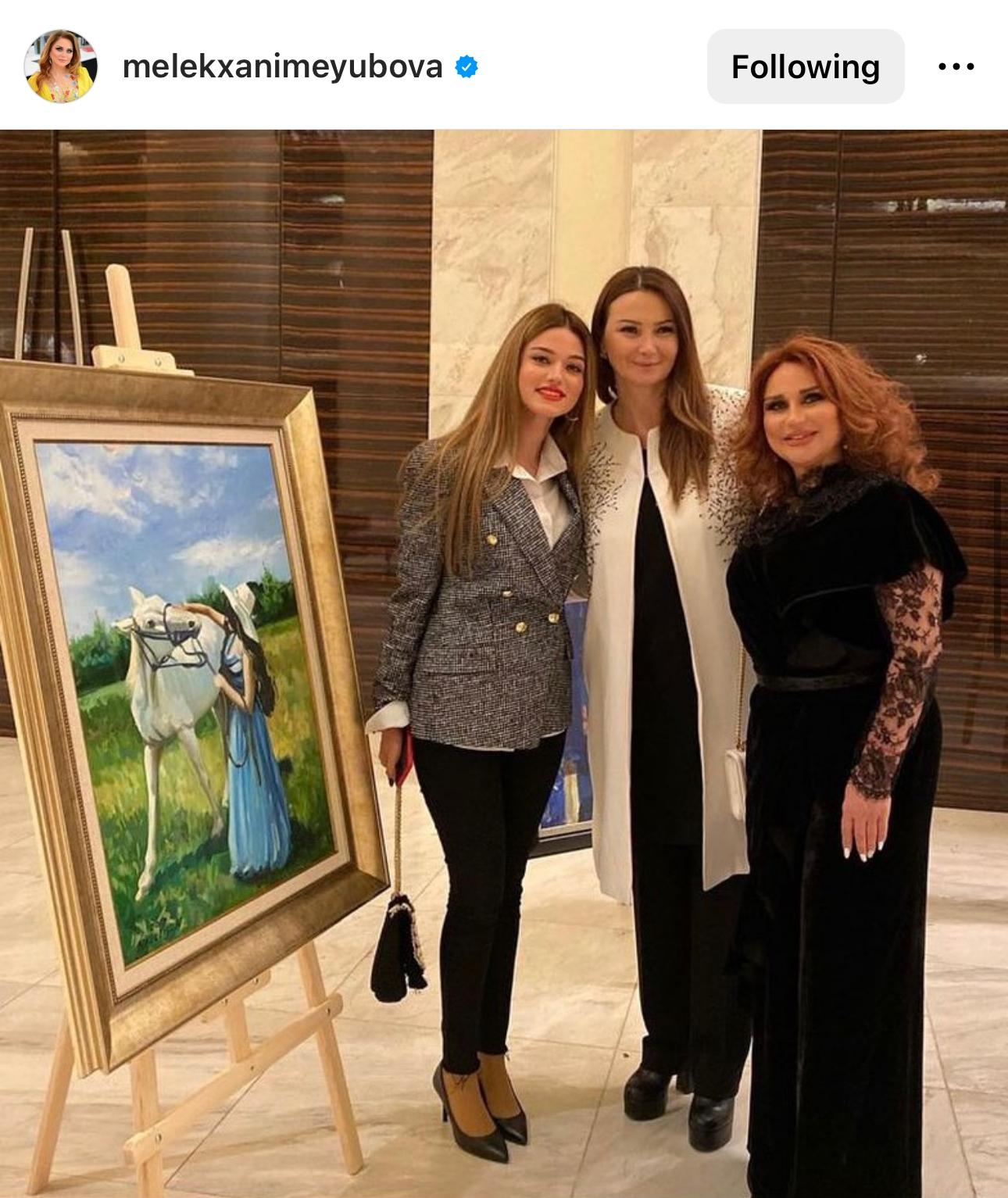Image resolution: width=1008 pixels, height=1198 pixels.
Task: Open the melekxanimeyubova username link
Action: tap(282, 67)
